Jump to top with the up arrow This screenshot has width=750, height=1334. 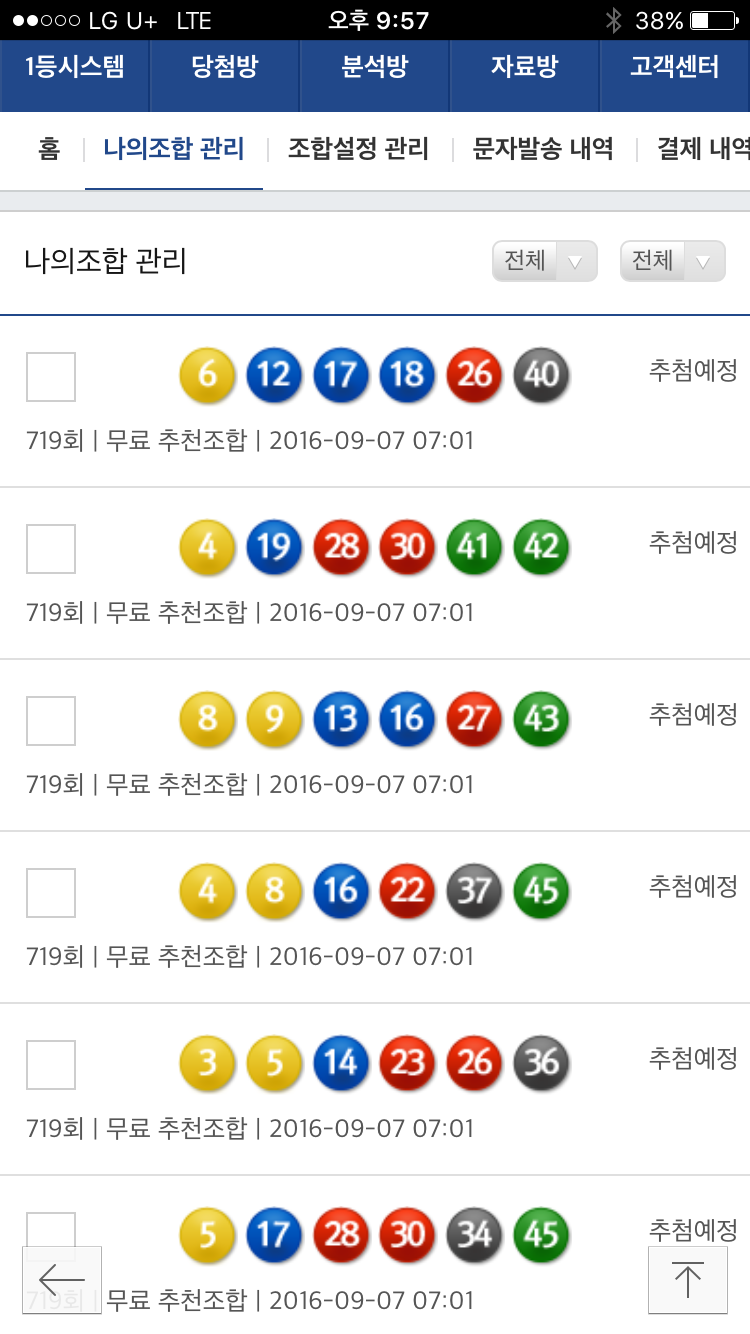pos(688,1279)
